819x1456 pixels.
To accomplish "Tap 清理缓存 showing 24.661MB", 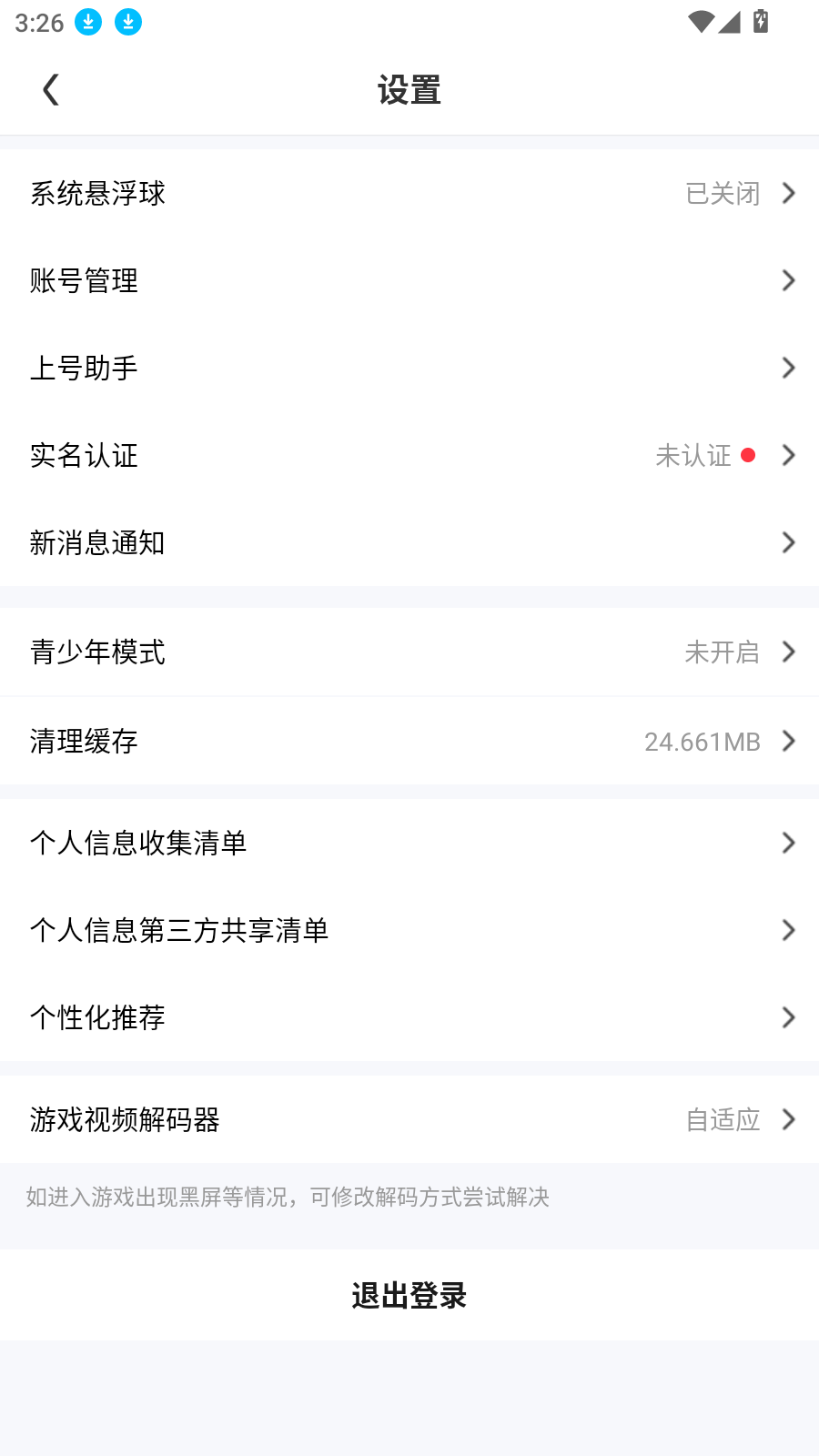I will pos(409,742).
